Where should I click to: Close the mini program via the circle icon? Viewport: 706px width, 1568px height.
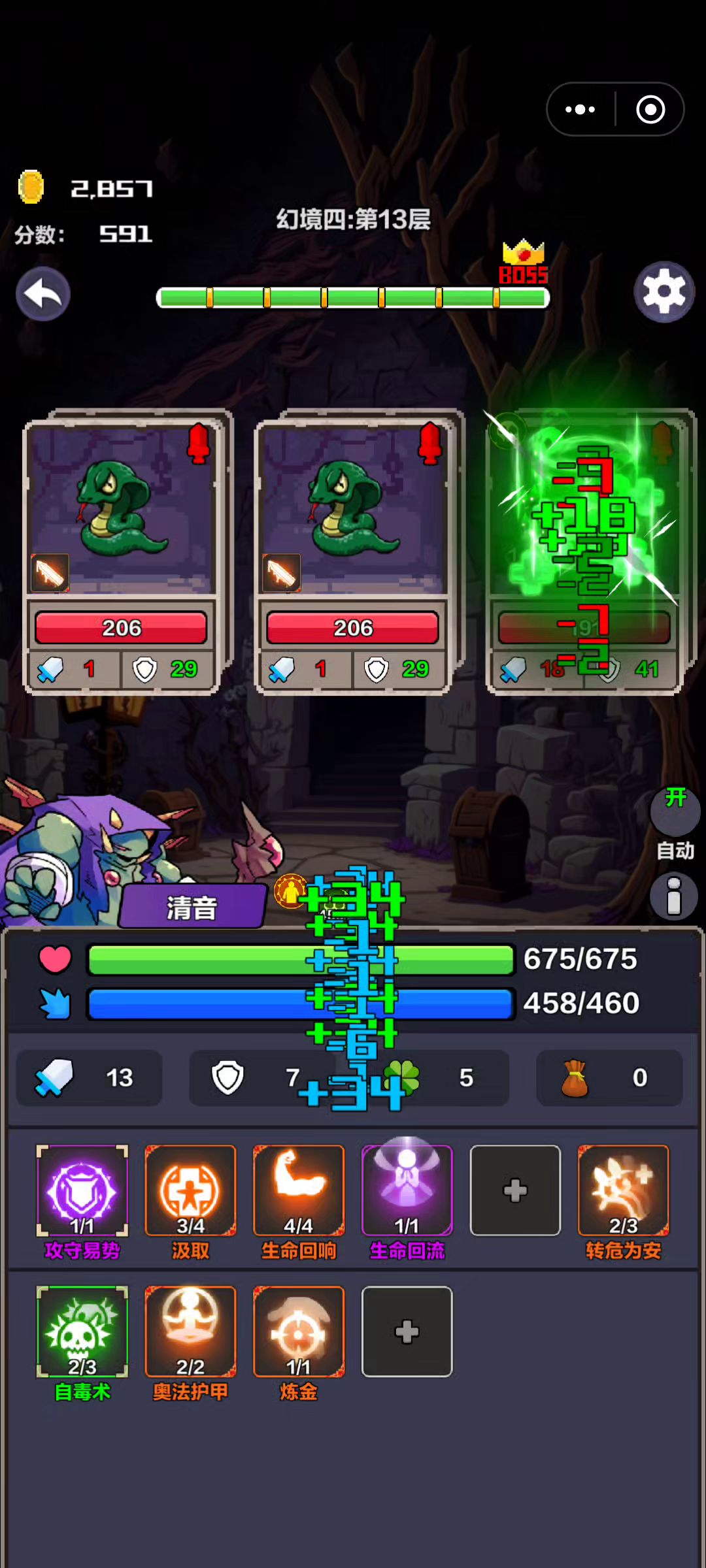[x=650, y=109]
